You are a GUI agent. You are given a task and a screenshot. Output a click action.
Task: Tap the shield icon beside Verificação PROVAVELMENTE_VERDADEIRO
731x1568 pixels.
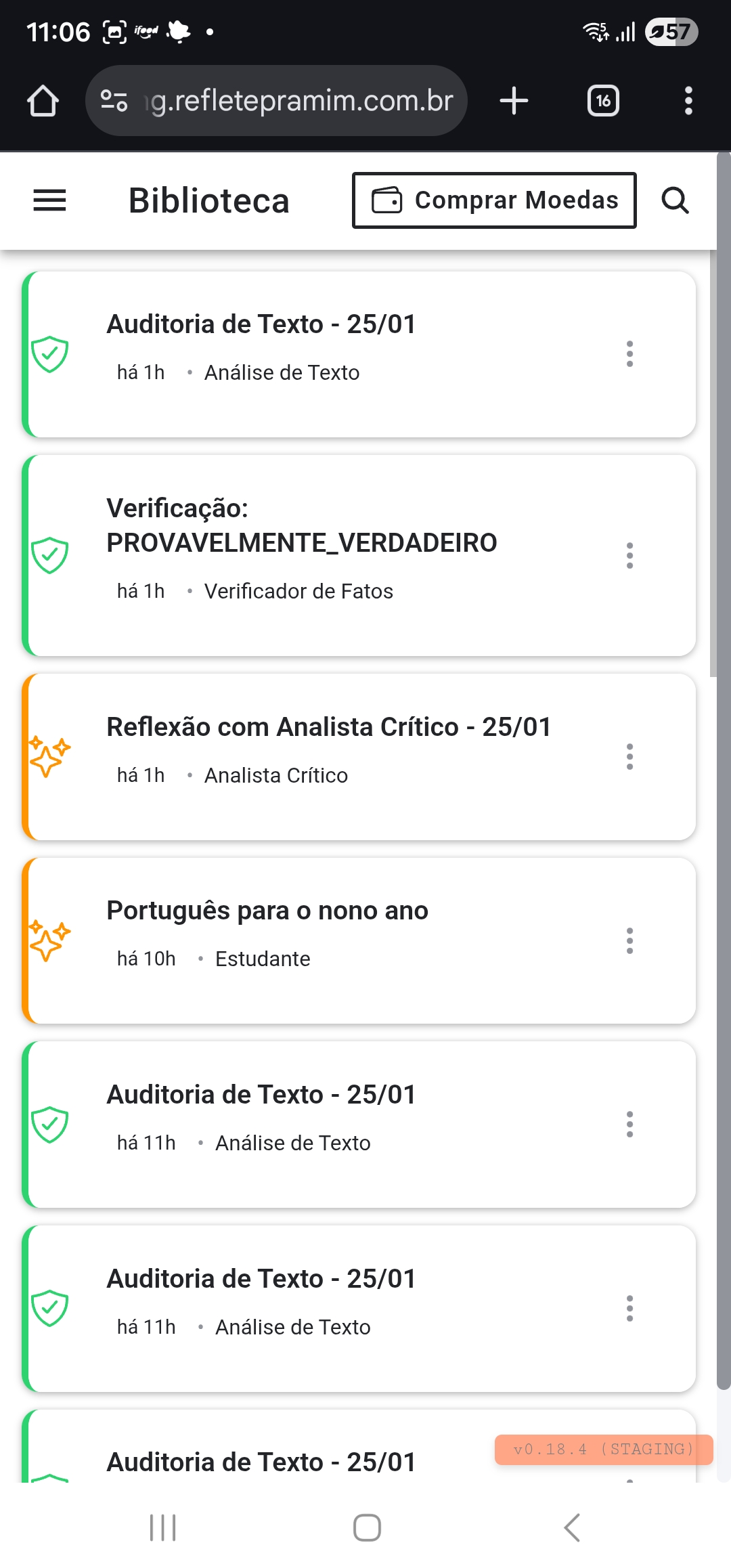click(48, 553)
